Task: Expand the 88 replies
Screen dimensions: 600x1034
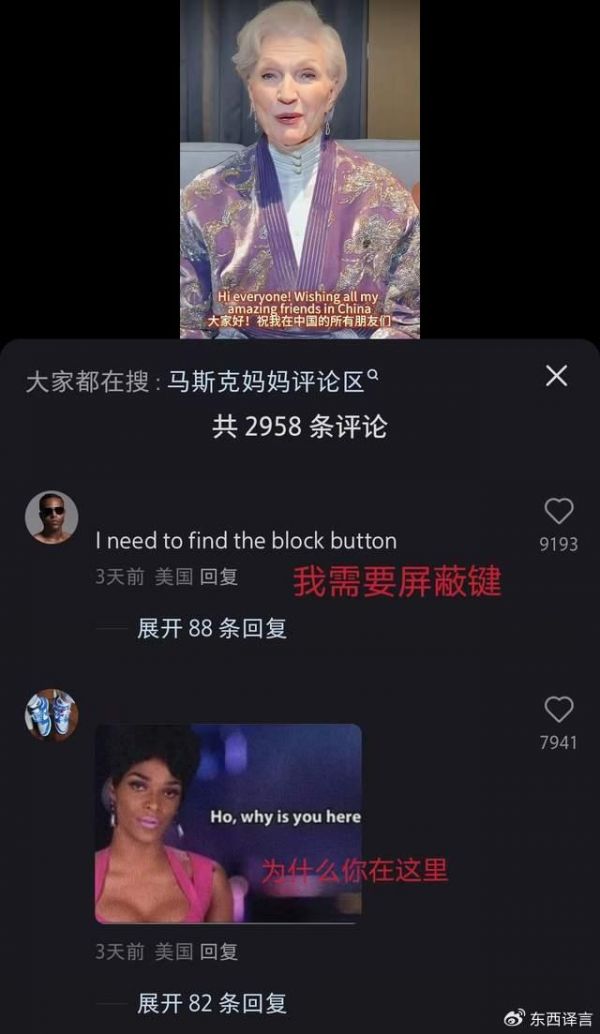Action: [212, 629]
